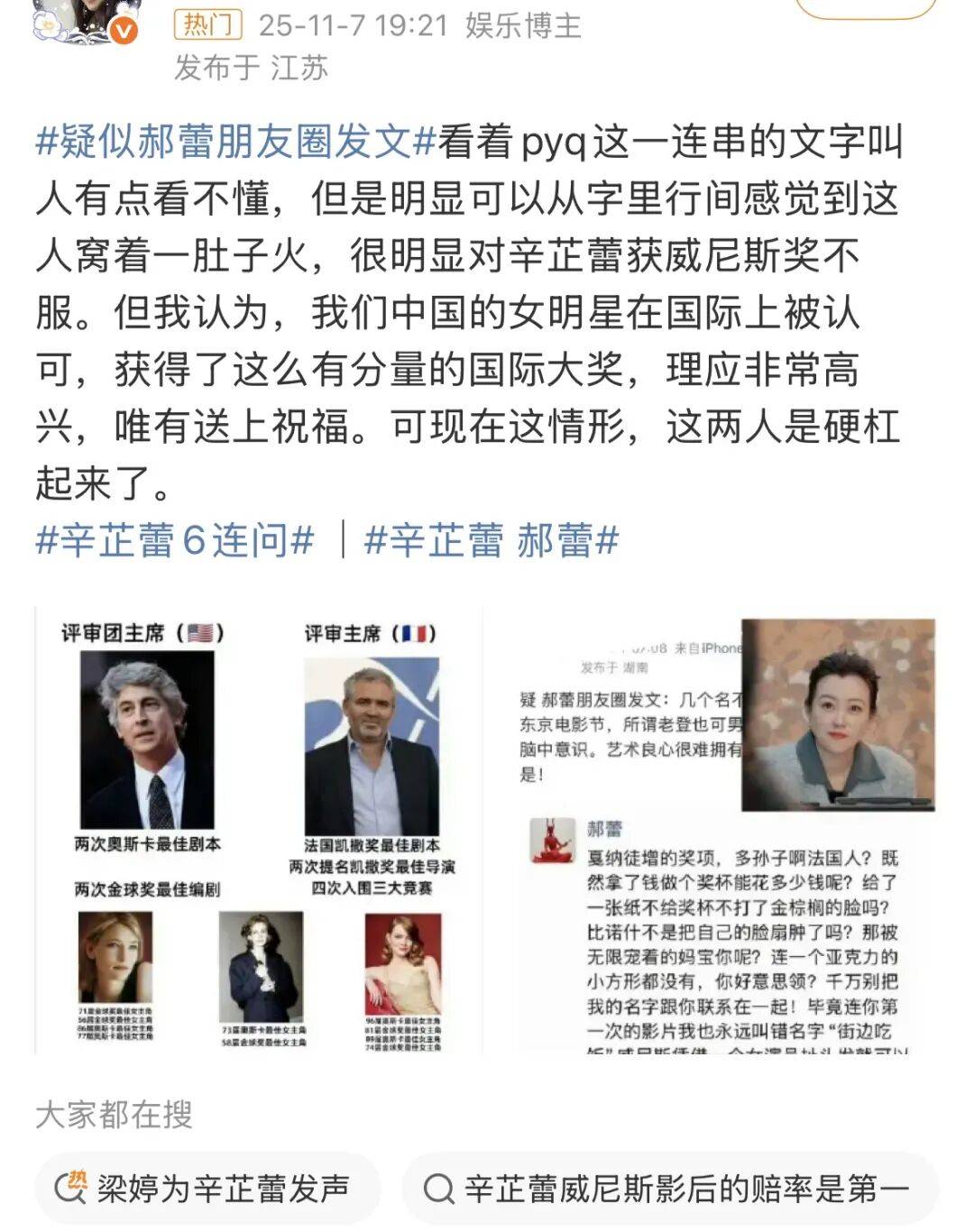Image resolution: width=974 pixels, height=1232 pixels.
Task: Open the #辛芷蕾6连问# hashtag
Action: [175, 540]
